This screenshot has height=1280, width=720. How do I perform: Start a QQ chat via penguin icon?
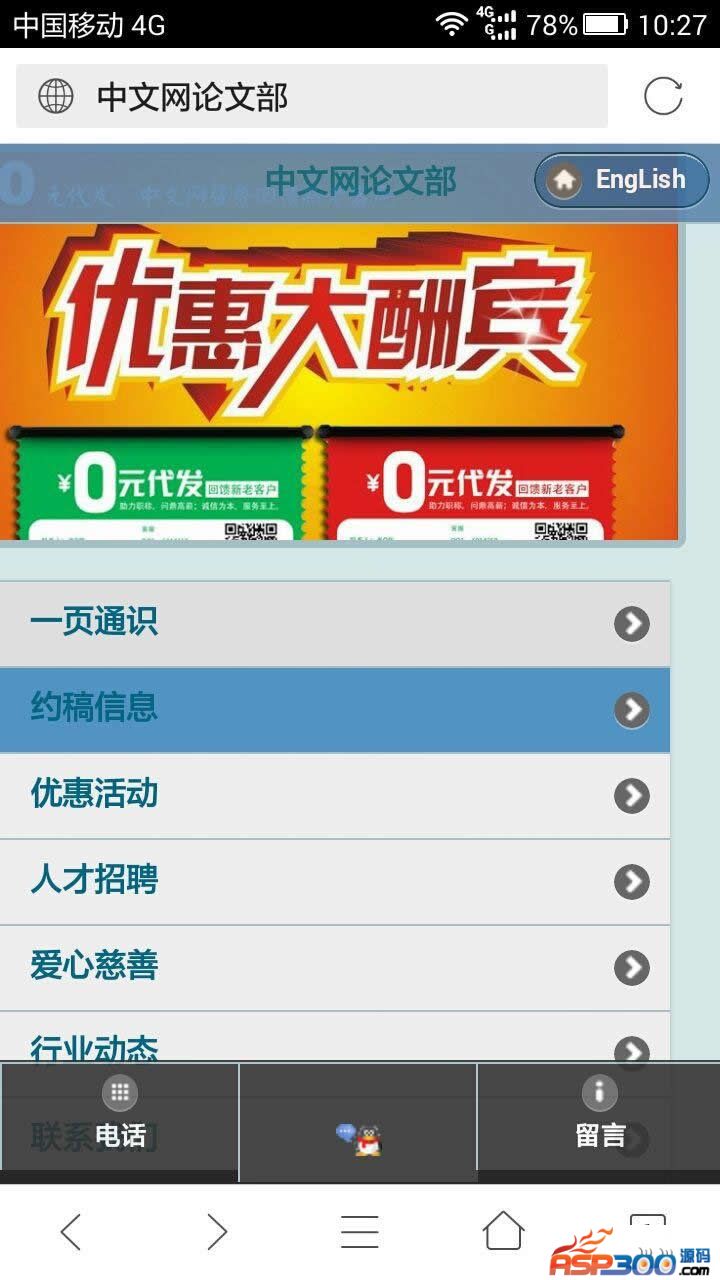click(x=358, y=1138)
